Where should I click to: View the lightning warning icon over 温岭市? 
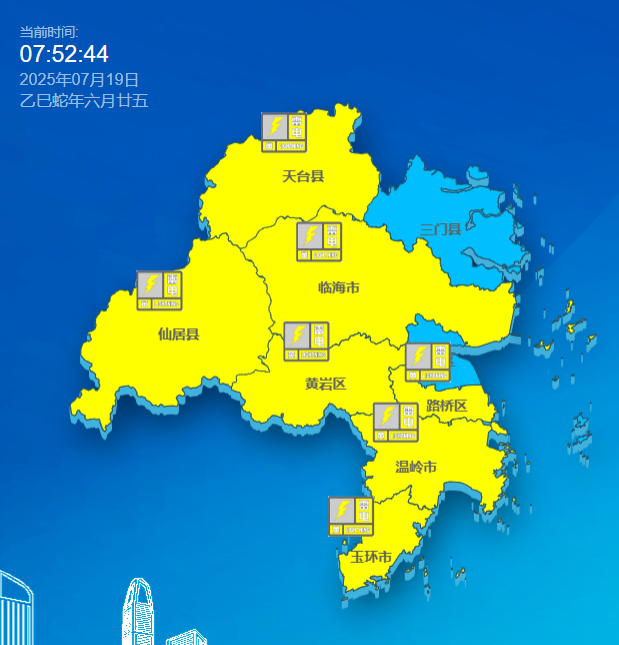coord(395,422)
